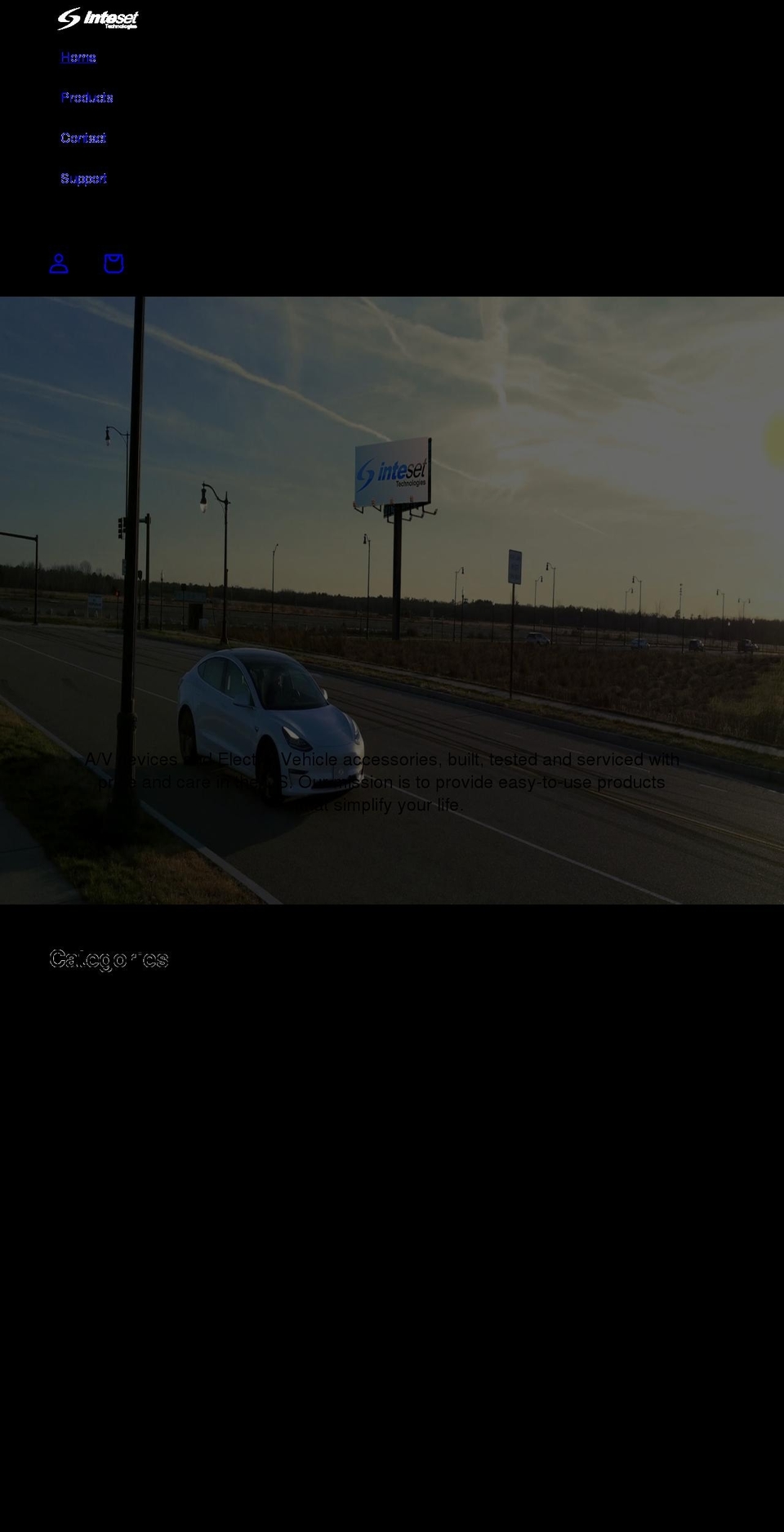This screenshot has width=784, height=1532.
Task: Go to the Products page
Action: [87, 97]
